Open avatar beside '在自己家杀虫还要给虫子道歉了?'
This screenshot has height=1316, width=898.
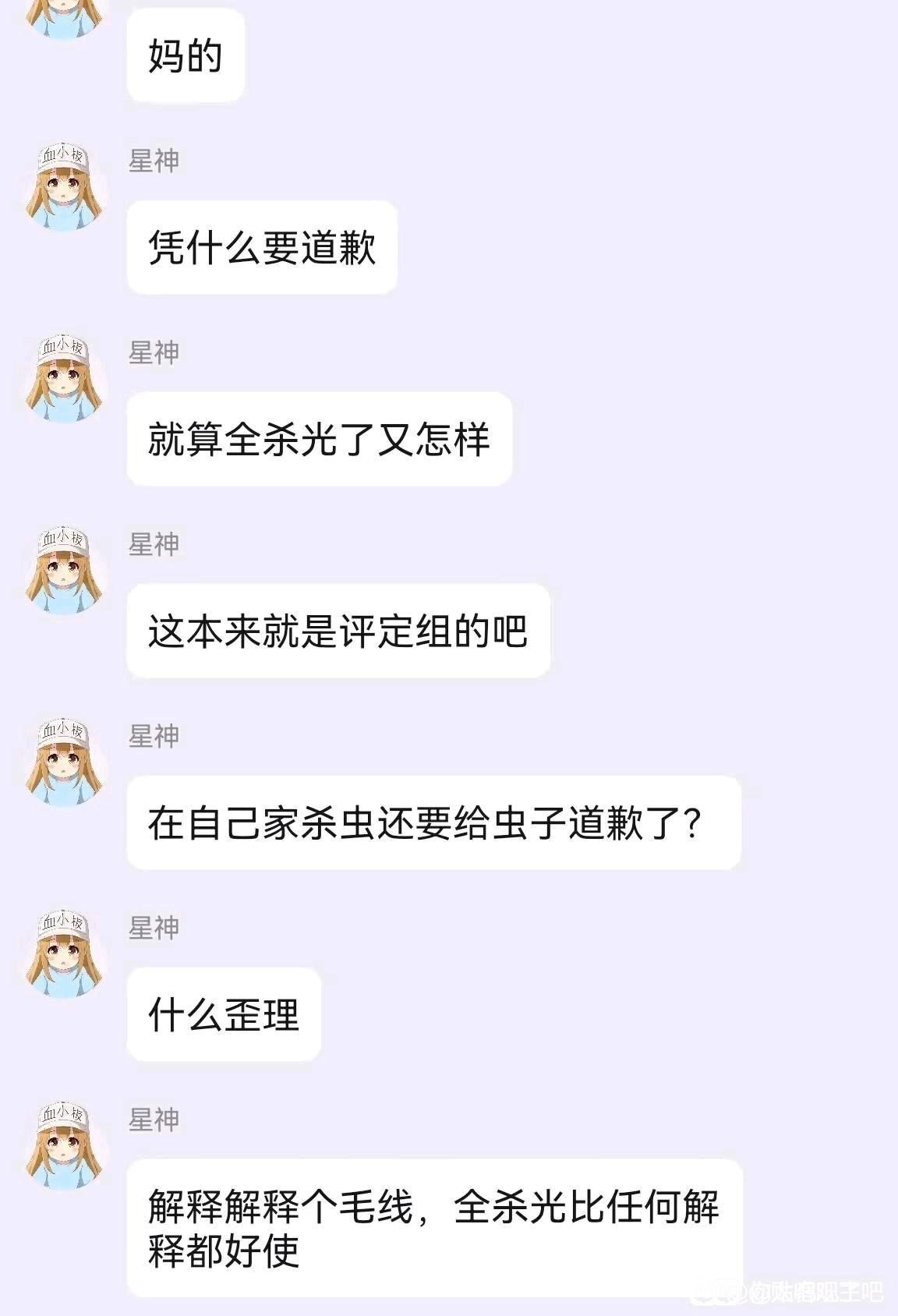tap(62, 762)
